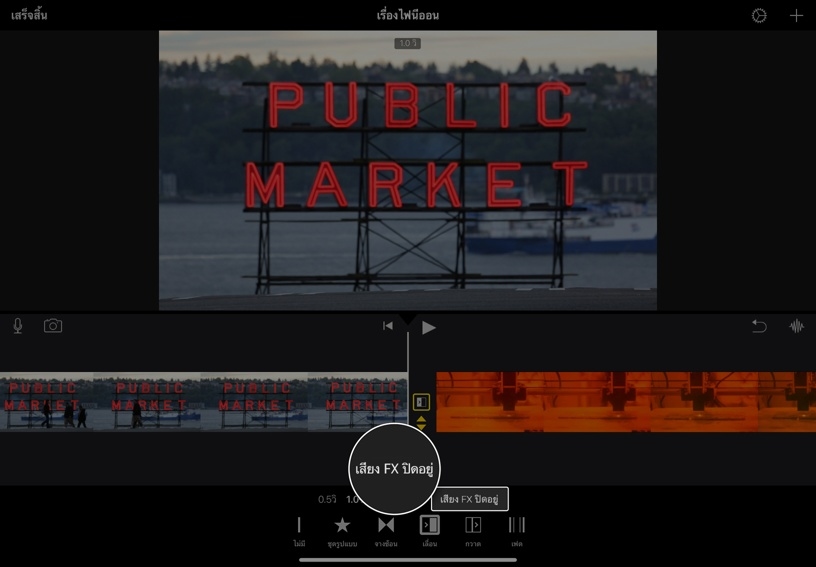This screenshot has width=816, height=567.
Task: Toggle the เสียง FX ปิดอยู่ button
Action: tap(470, 499)
